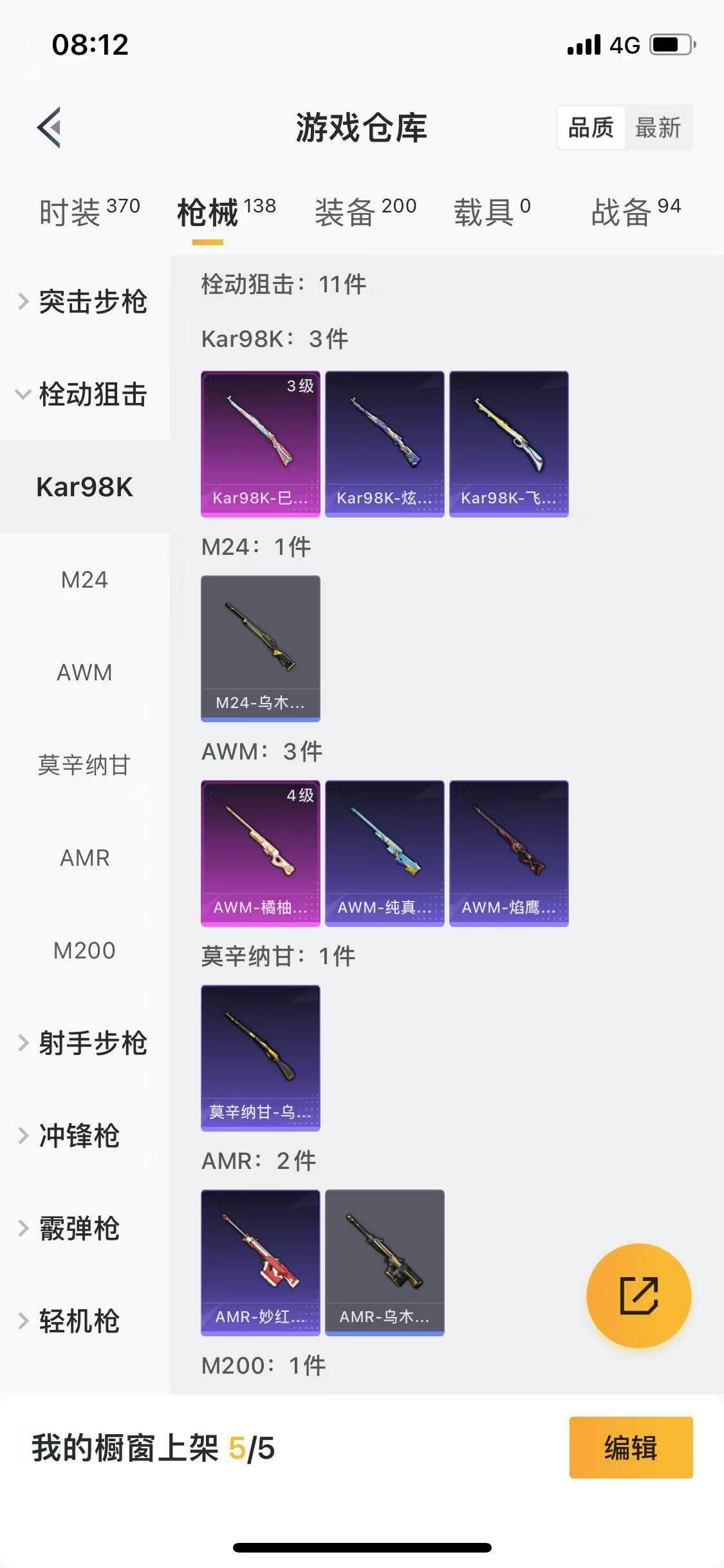Open the M24-乌木 skin card
Viewport: 724px width, 1568px height.
pyautogui.click(x=260, y=648)
